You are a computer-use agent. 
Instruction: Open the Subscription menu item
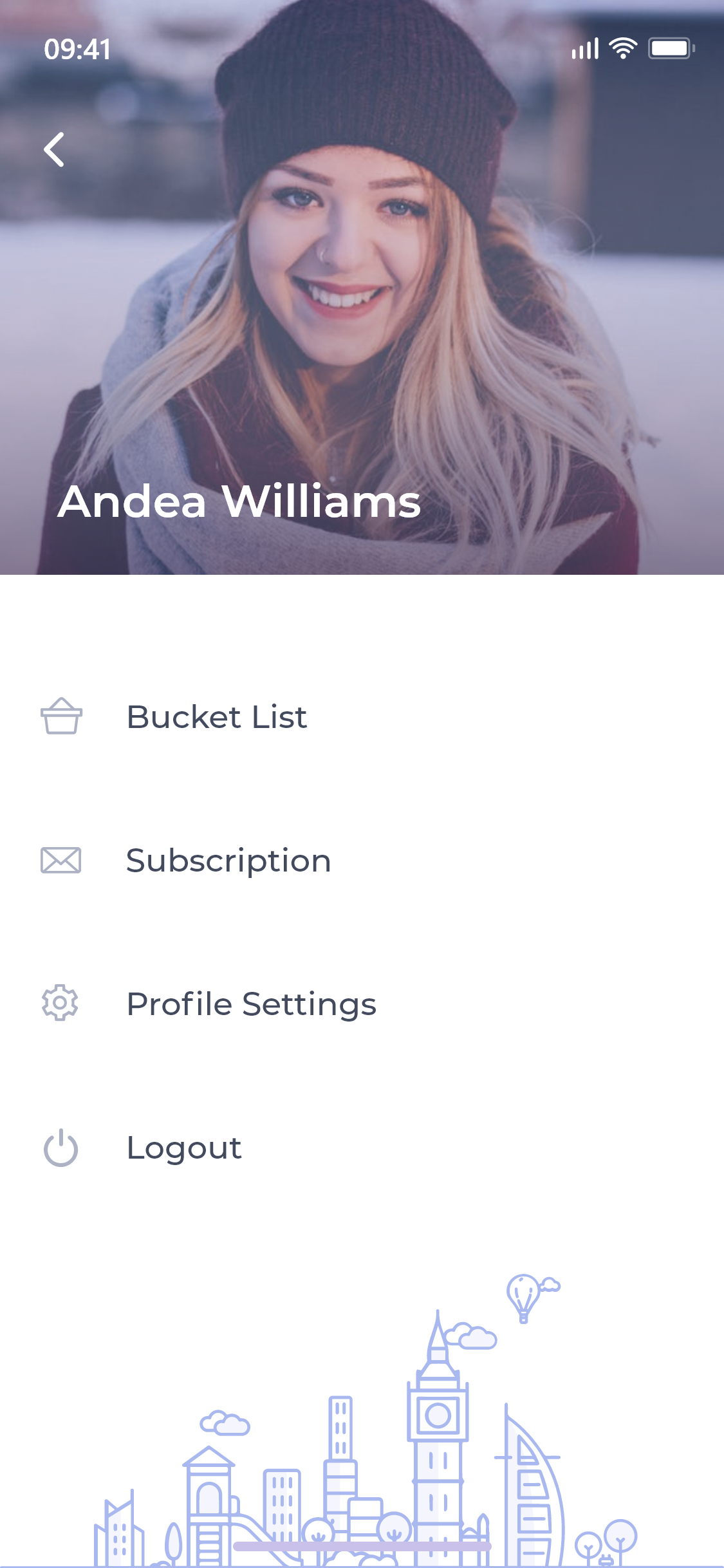click(x=228, y=861)
